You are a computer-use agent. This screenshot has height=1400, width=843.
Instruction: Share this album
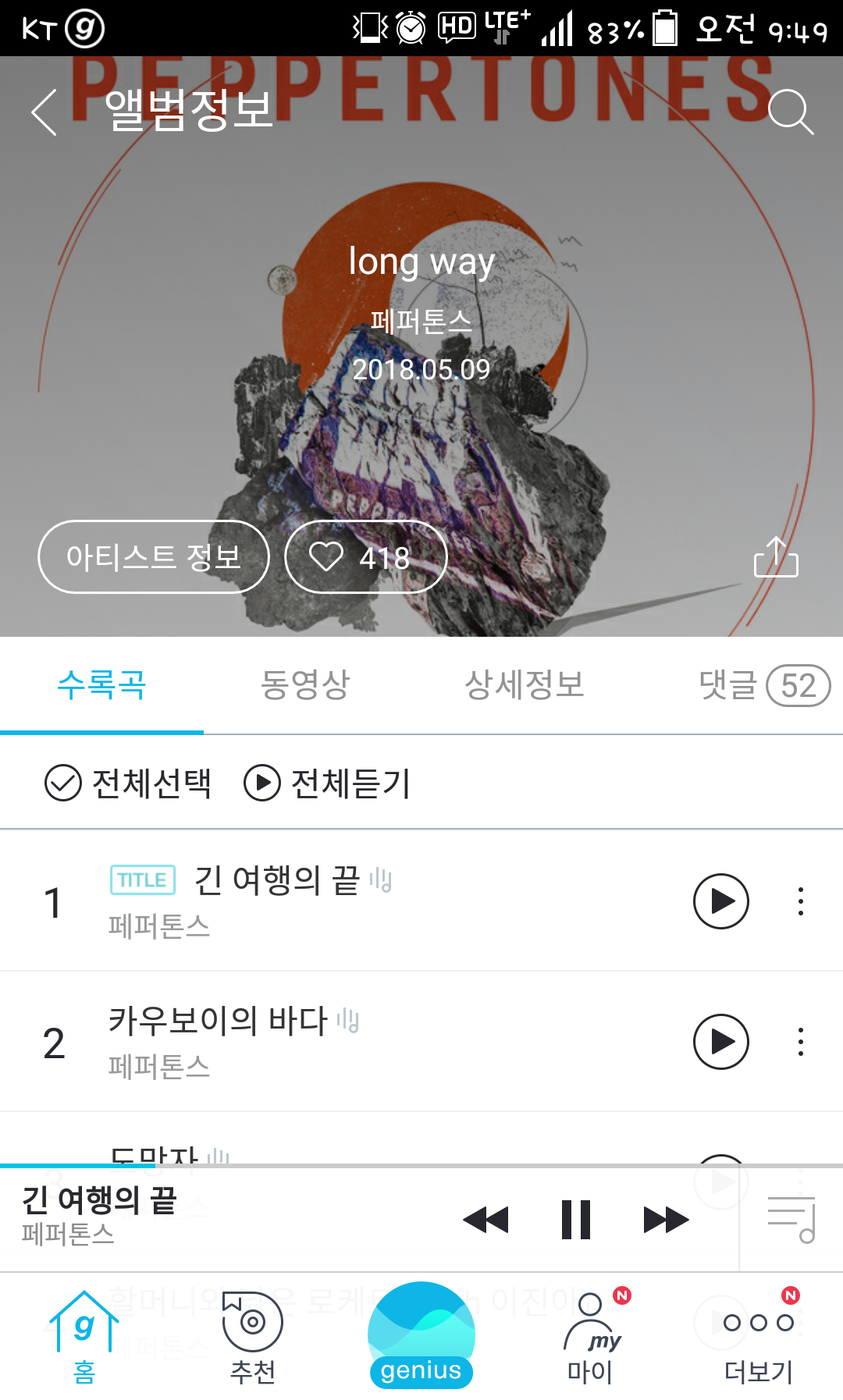coord(776,557)
